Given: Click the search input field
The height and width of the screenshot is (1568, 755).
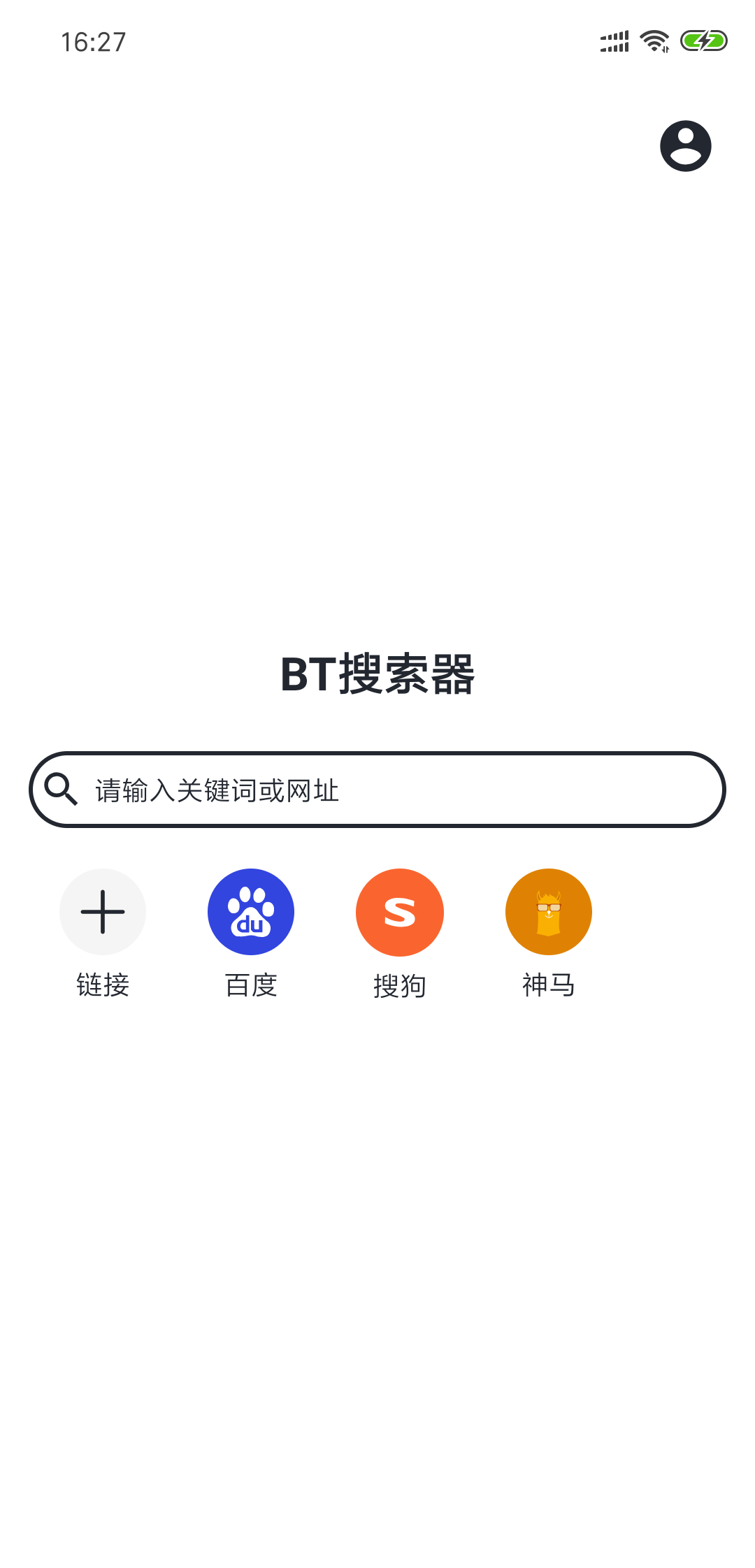Looking at the screenshot, I should [377, 789].
